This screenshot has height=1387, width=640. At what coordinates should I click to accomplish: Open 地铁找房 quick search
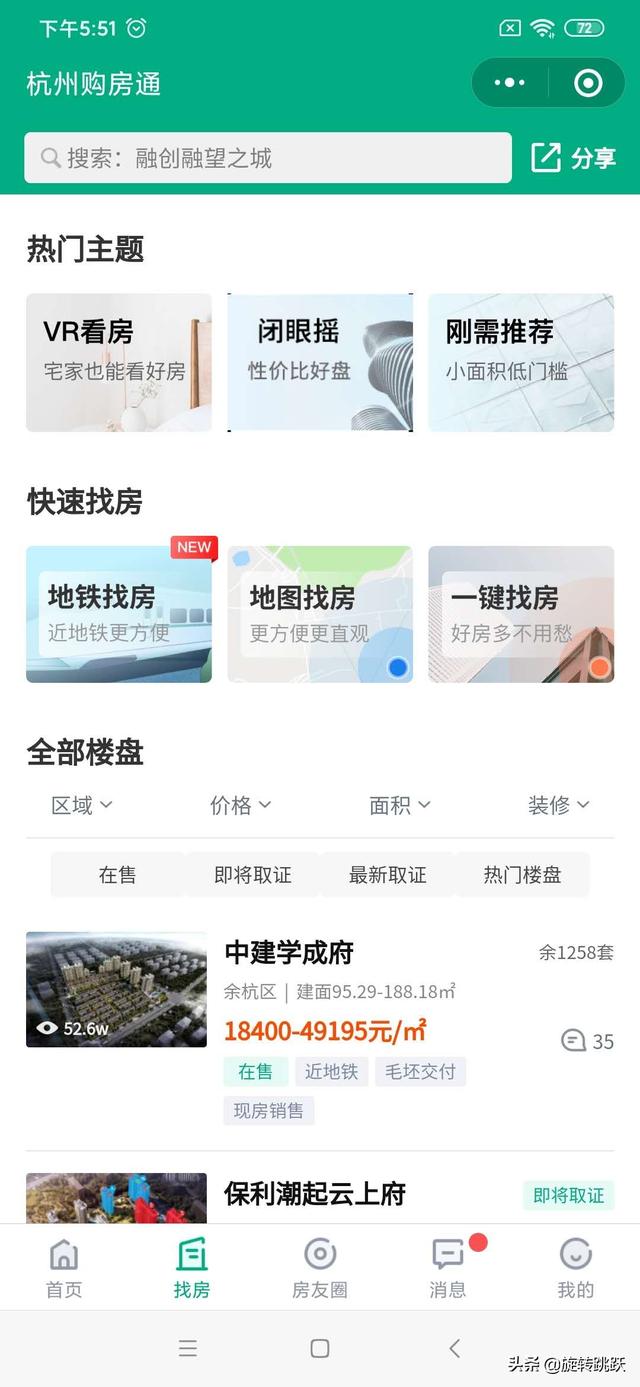[119, 614]
